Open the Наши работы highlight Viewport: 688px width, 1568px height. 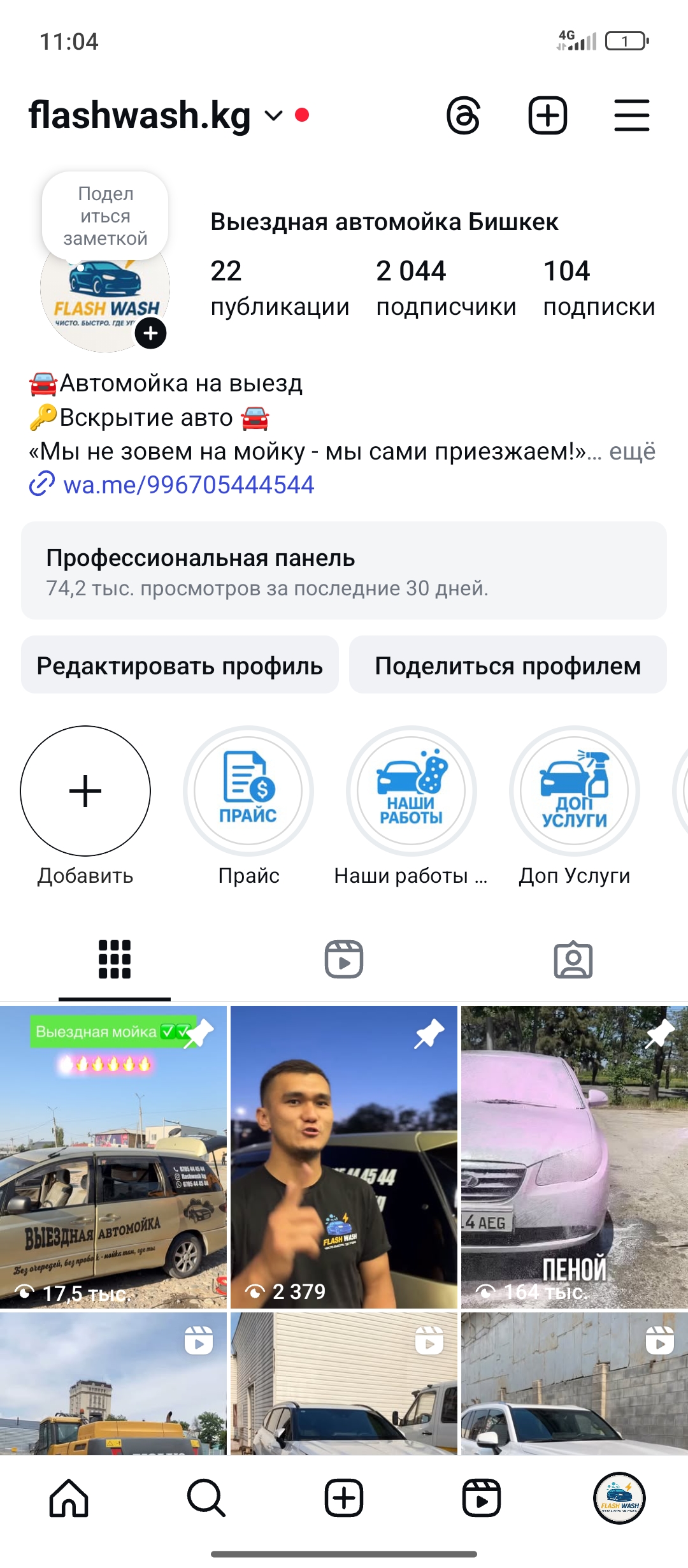click(412, 791)
